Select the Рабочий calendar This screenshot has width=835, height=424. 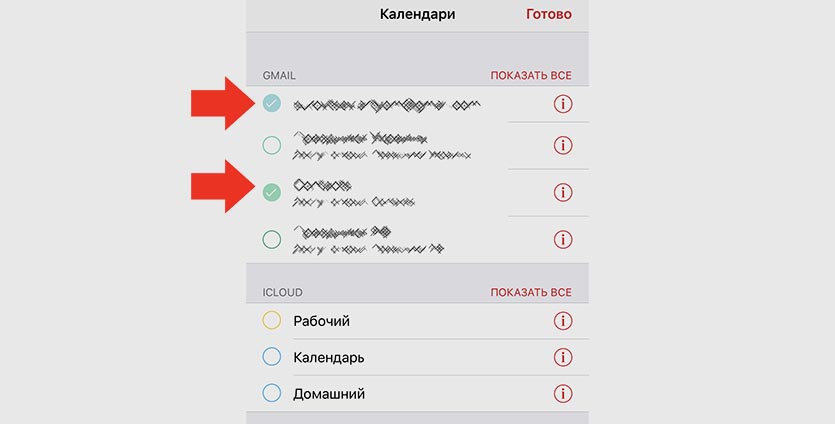tap(271, 321)
